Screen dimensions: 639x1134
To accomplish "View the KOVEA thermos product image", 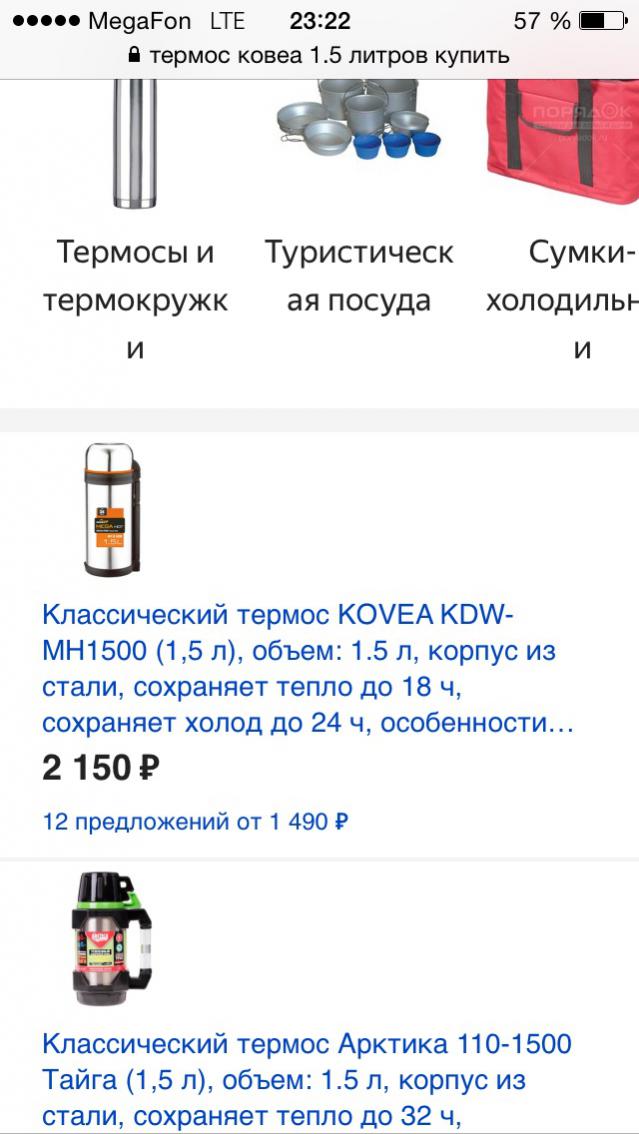I will tap(112, 509).
